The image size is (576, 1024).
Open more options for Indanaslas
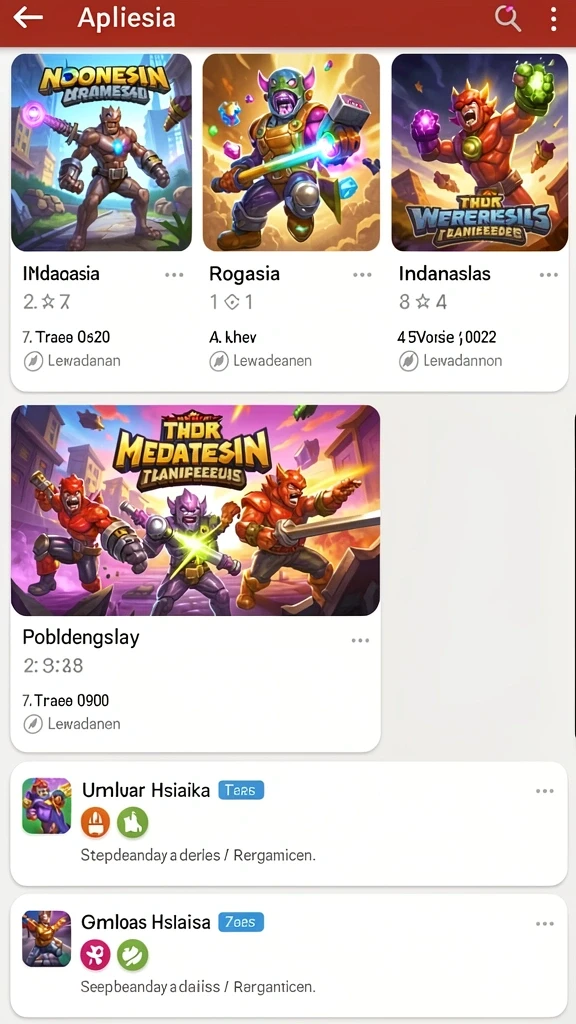(x=549, y=275)
